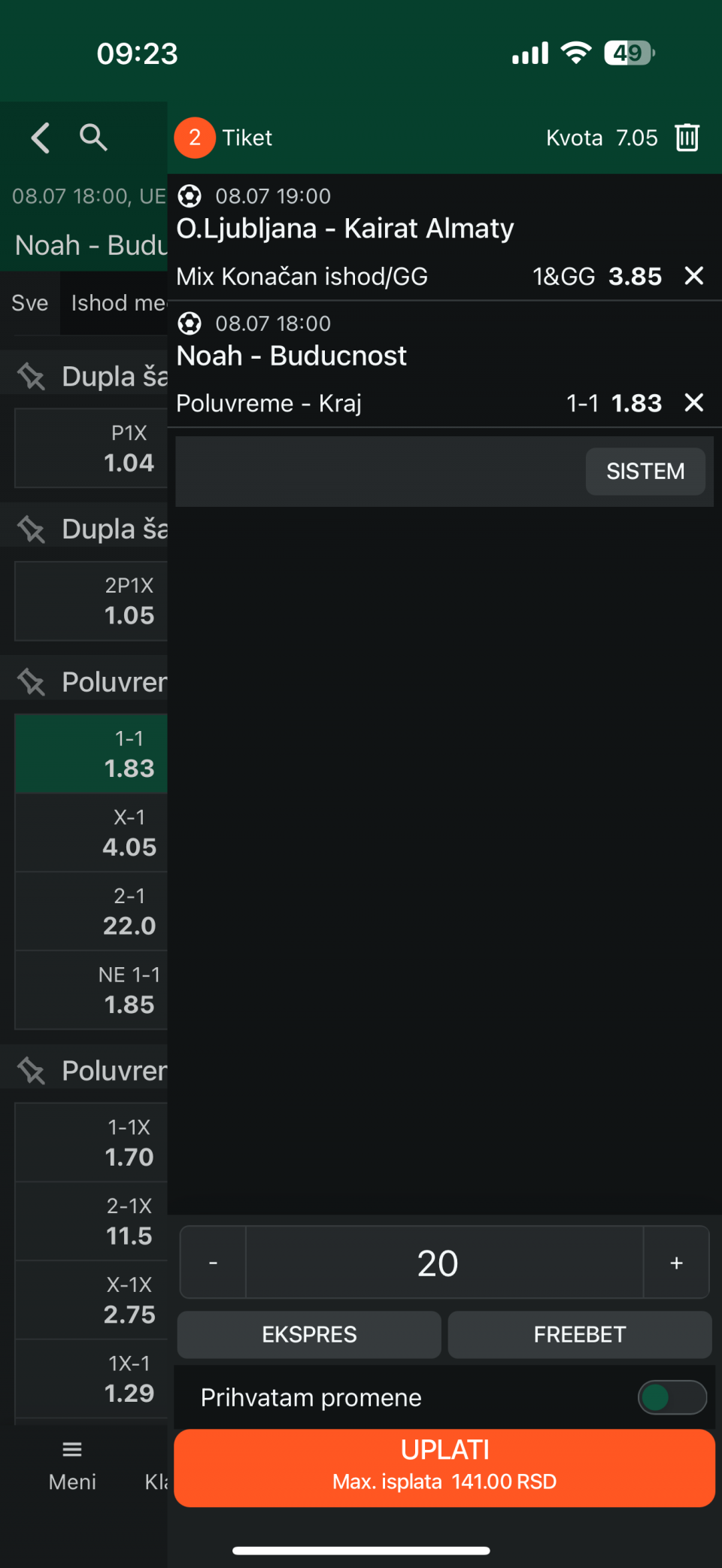
Task: Switch to the Sve filter tab
Action: click(30, 303)
